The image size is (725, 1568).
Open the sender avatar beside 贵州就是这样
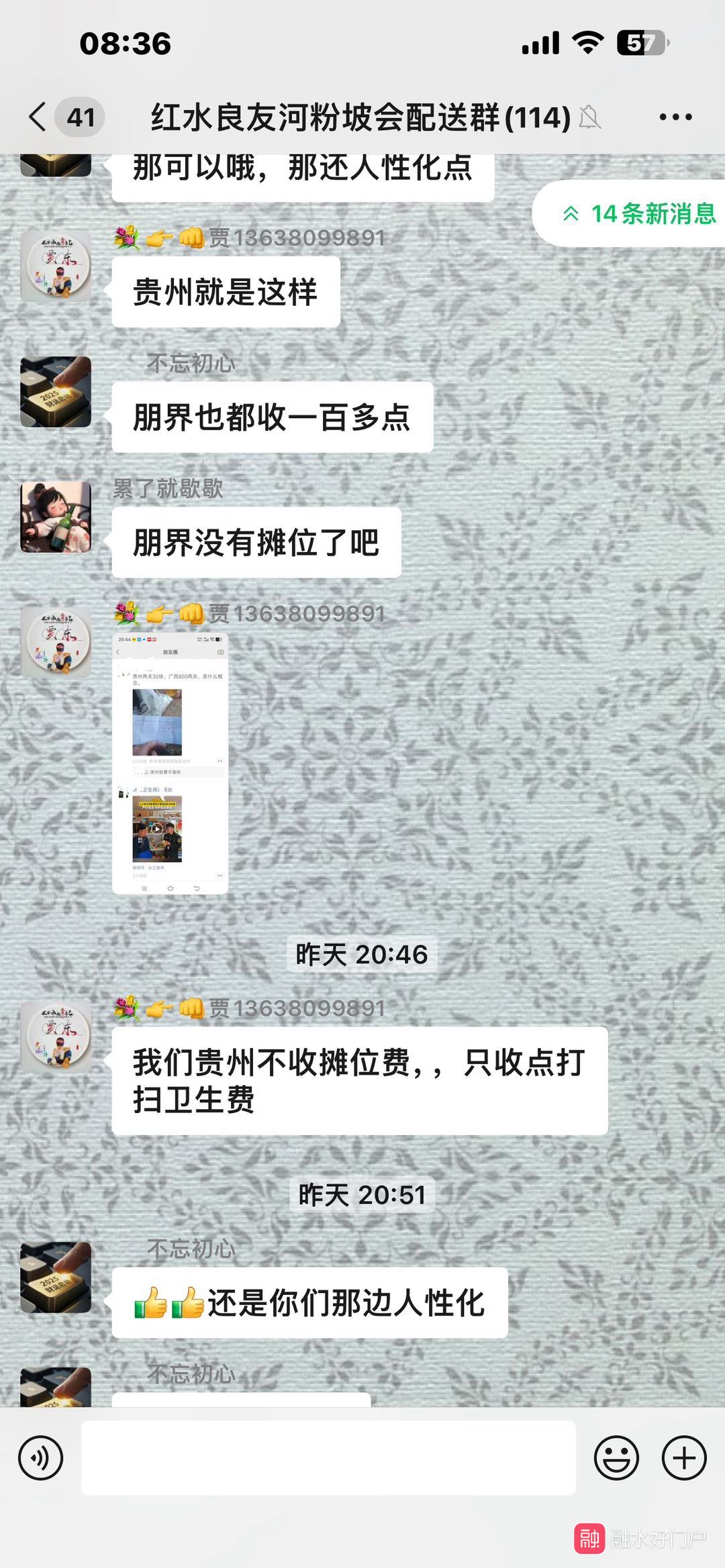(x=56, y=266)
